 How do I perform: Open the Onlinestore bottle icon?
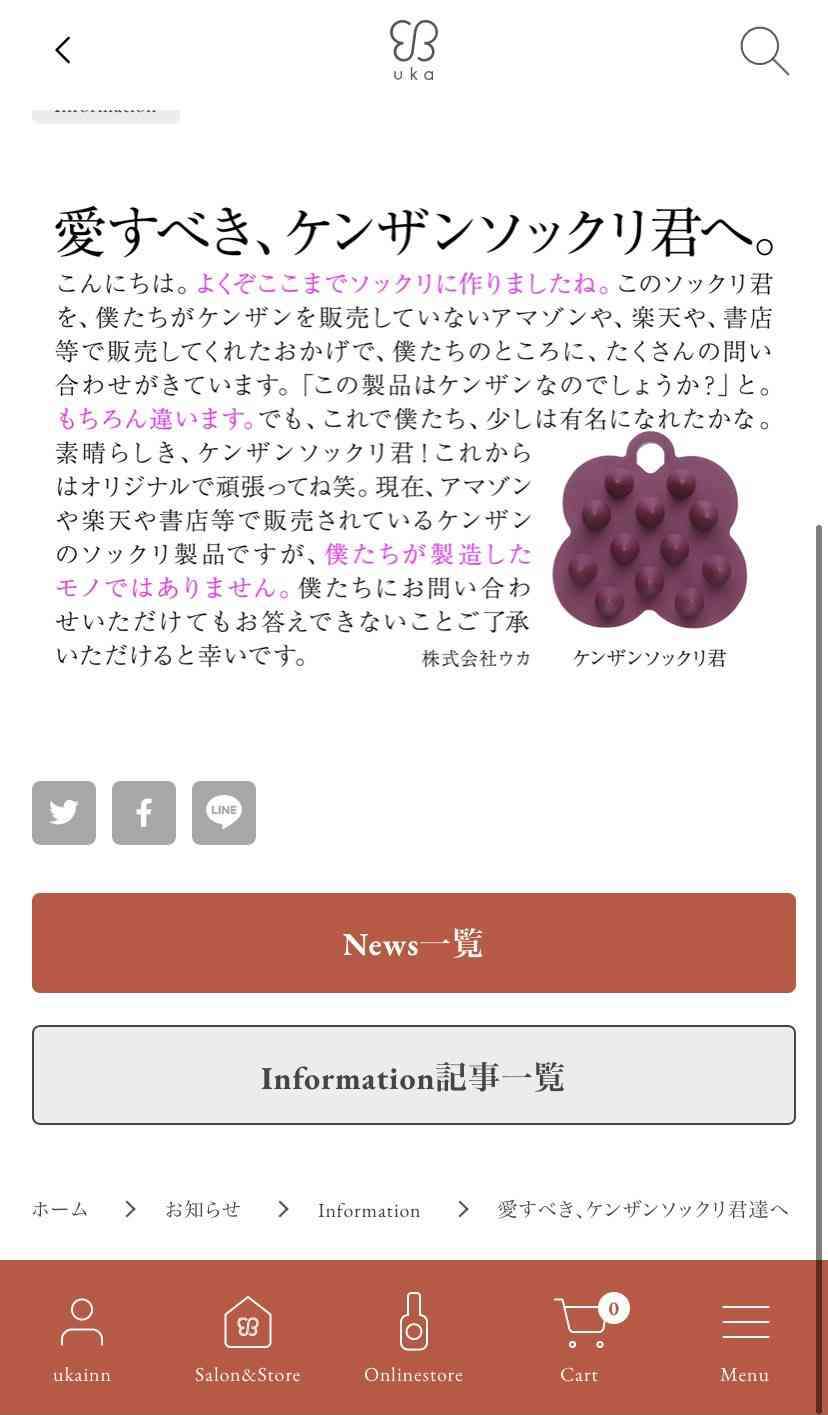point(413,1322)
